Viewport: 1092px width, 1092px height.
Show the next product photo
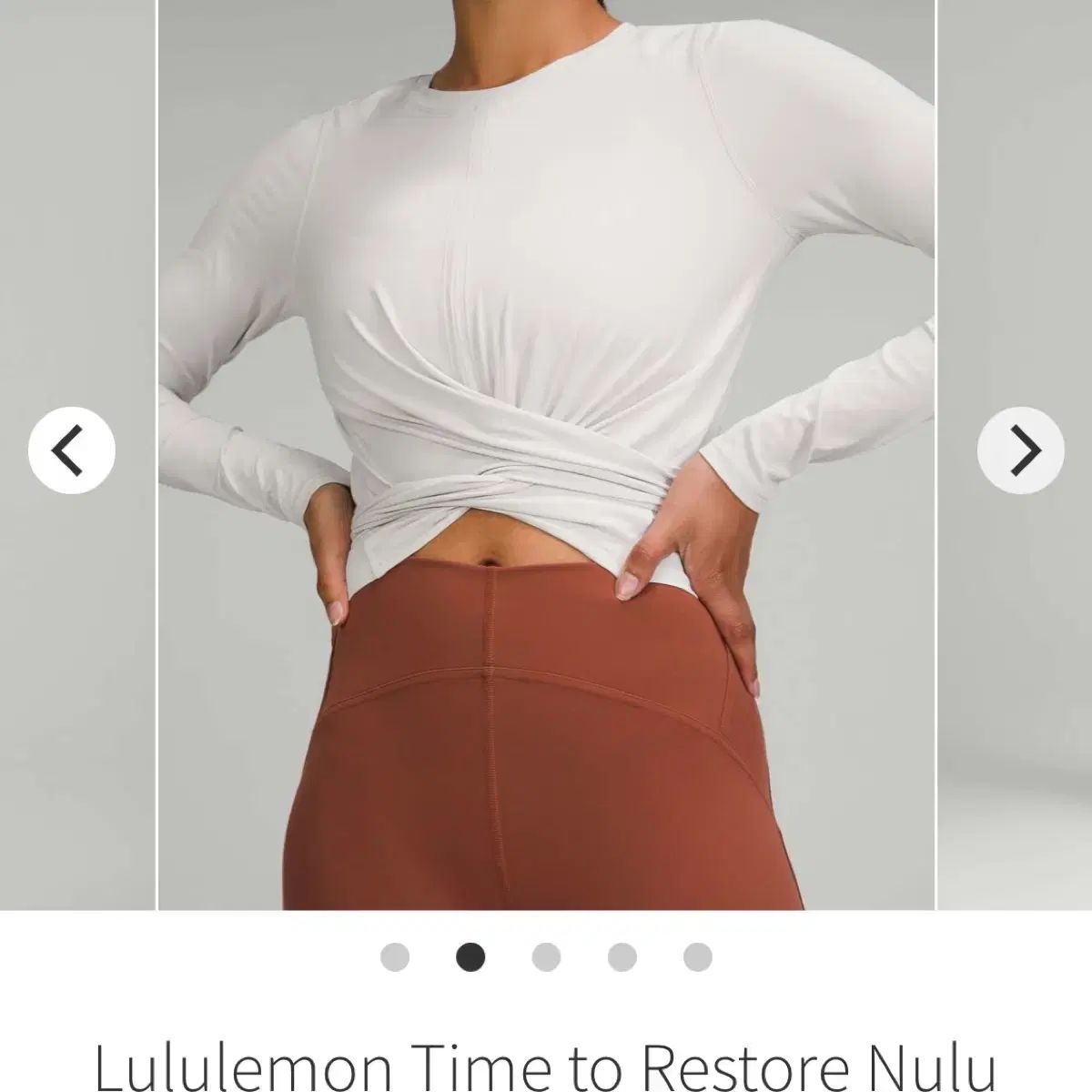pos(1020,450)
